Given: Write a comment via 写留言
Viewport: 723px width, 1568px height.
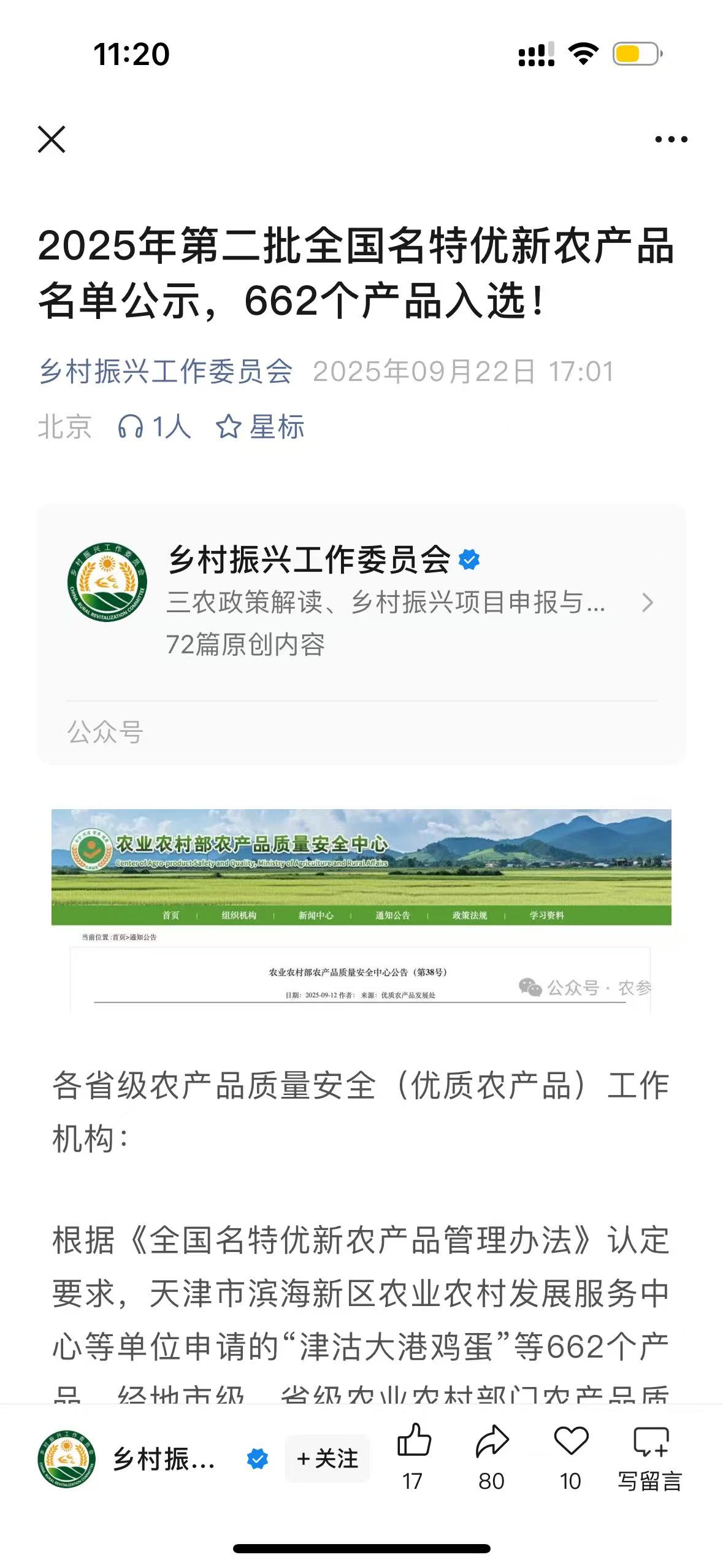Looking at the screenshot, I should (650, 1457).
